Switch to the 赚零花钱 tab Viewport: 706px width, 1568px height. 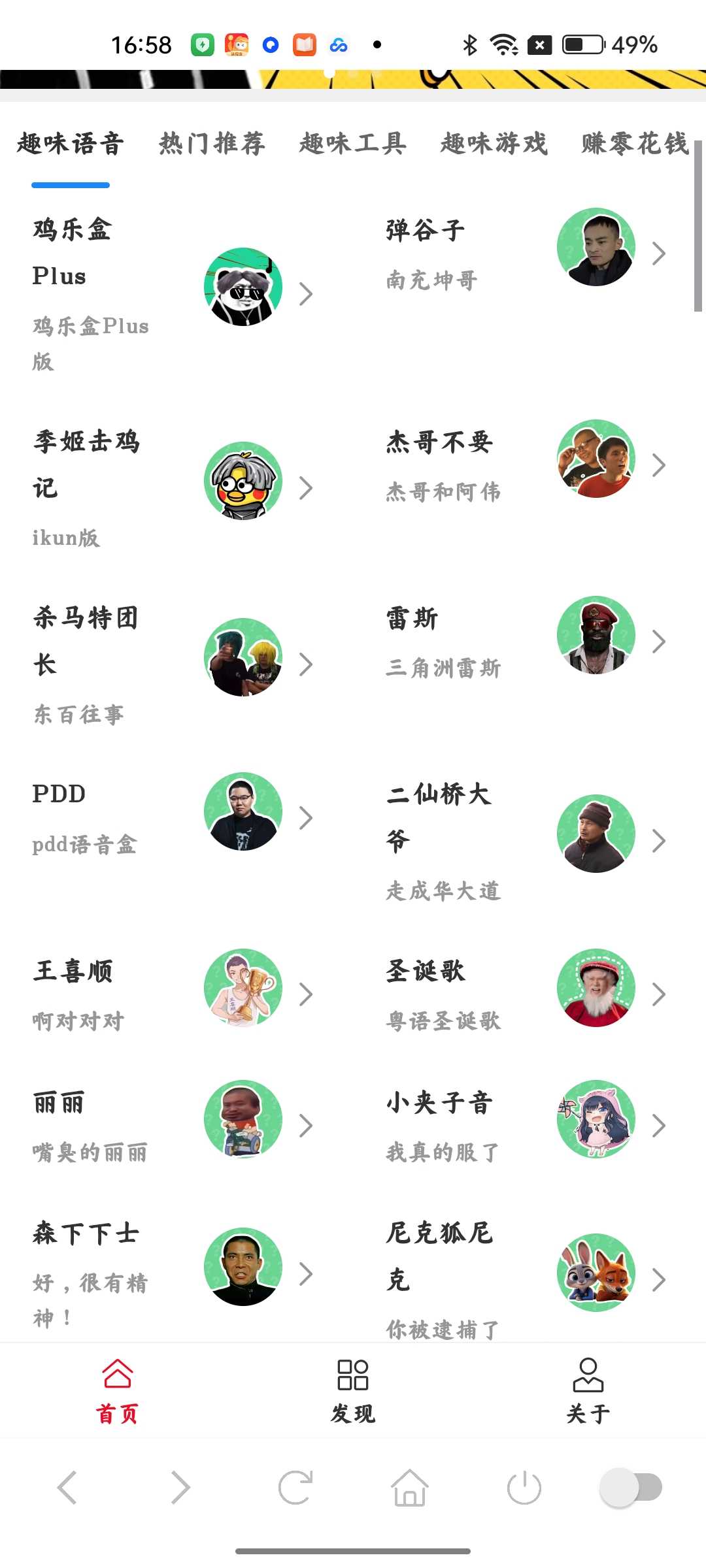634,143
